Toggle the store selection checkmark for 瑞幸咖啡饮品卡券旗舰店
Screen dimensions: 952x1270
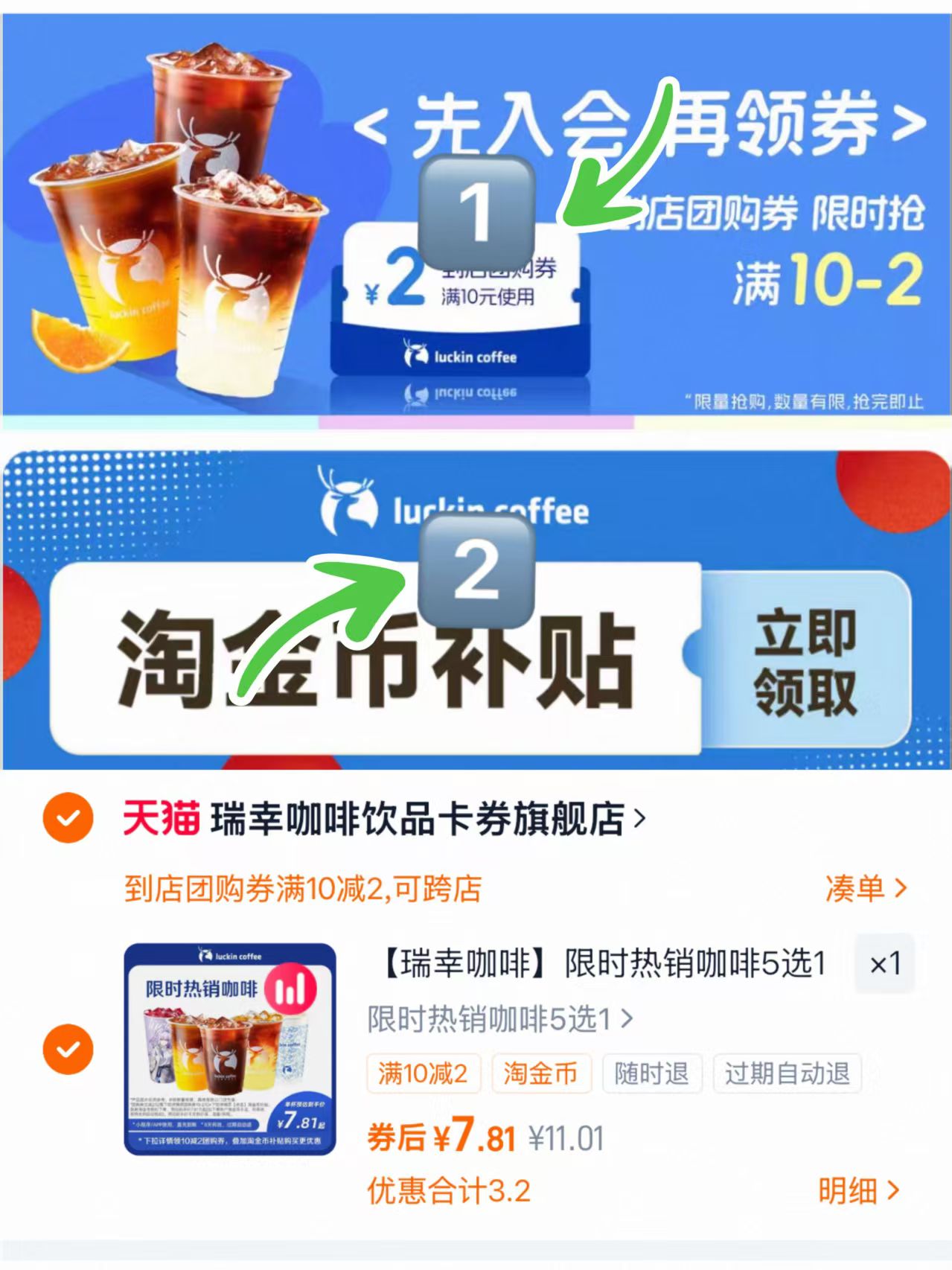[x=68, y=817]
